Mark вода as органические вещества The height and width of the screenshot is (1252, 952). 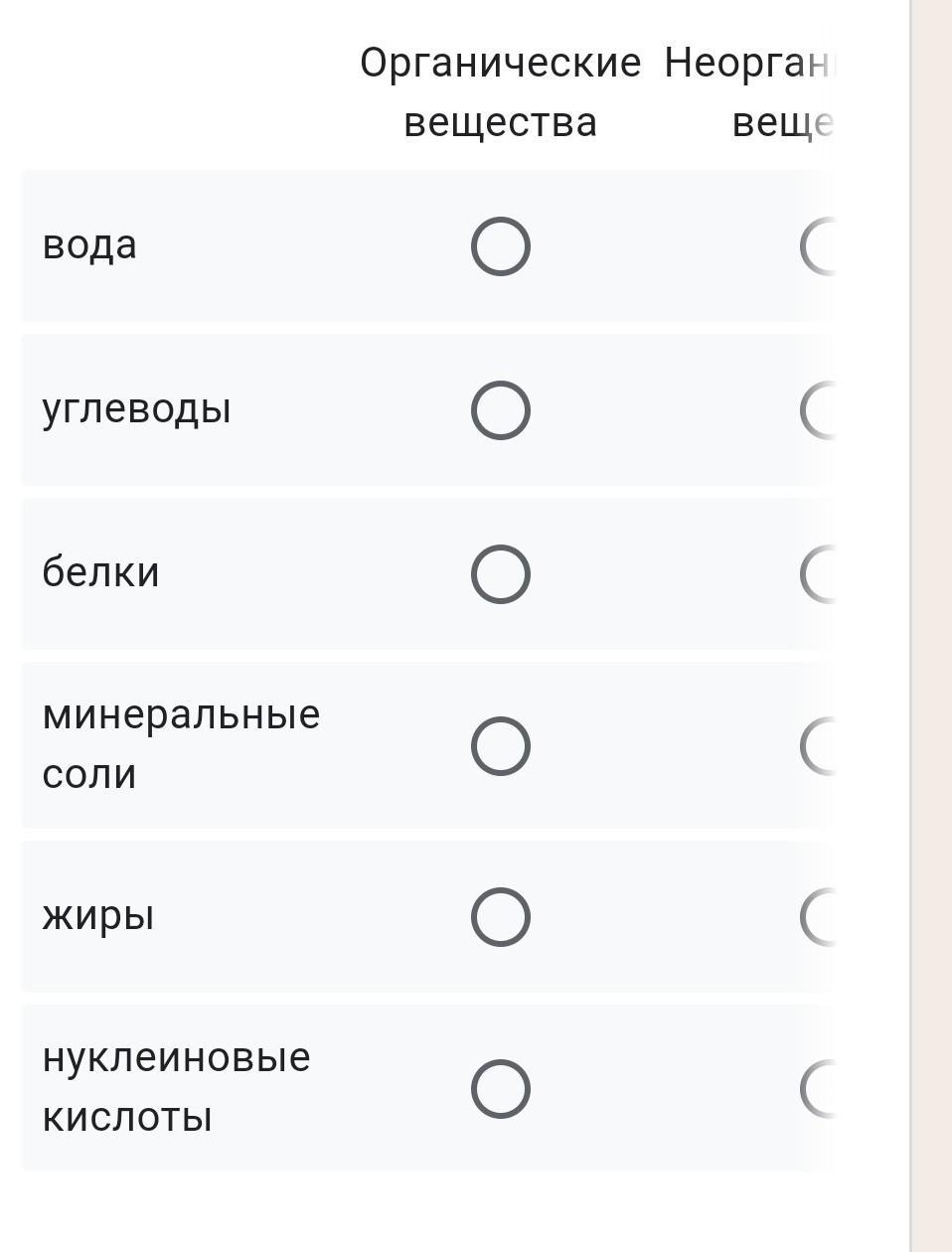pyautogui.click(x=500, y=246)
